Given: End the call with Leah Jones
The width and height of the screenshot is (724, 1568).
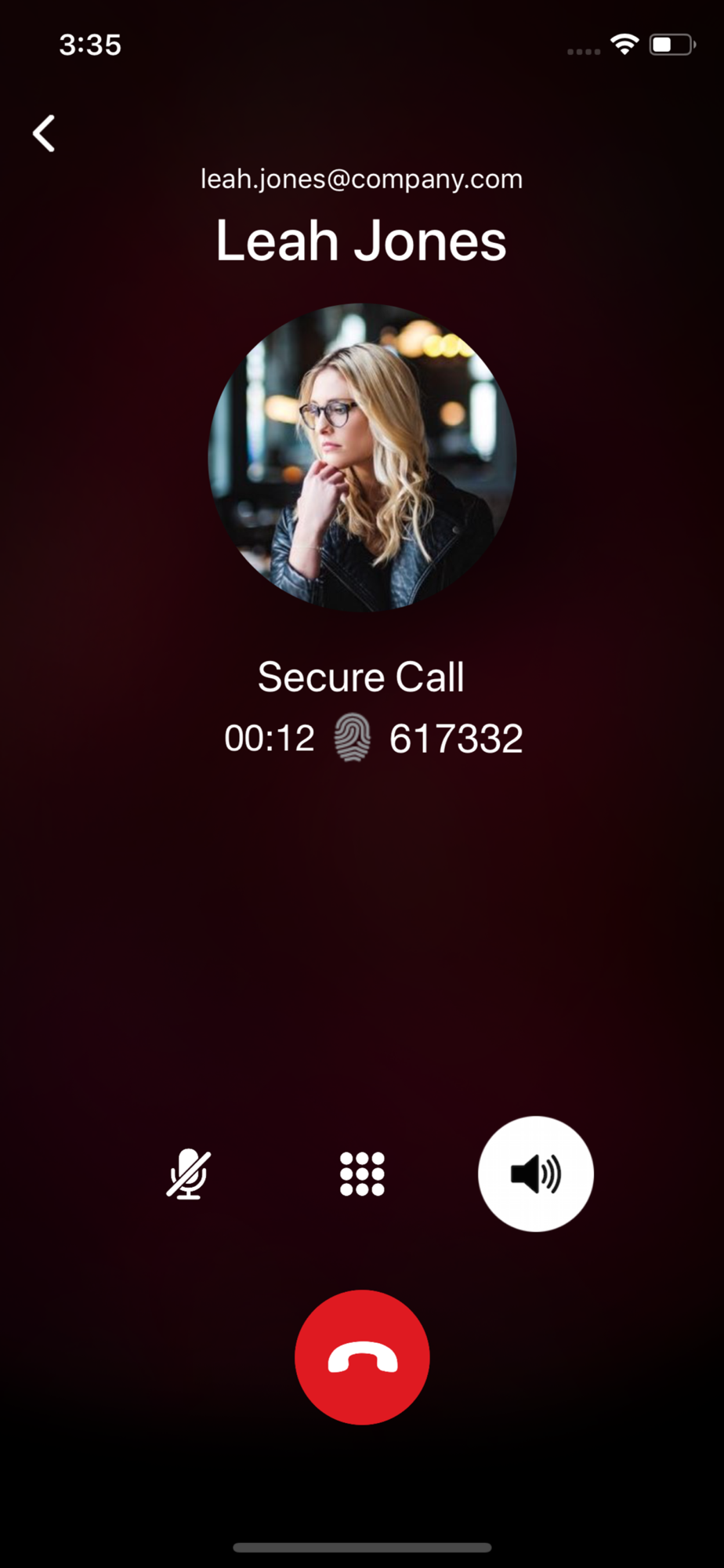Looking at the screenshot, I should [x=362, y=1357].
